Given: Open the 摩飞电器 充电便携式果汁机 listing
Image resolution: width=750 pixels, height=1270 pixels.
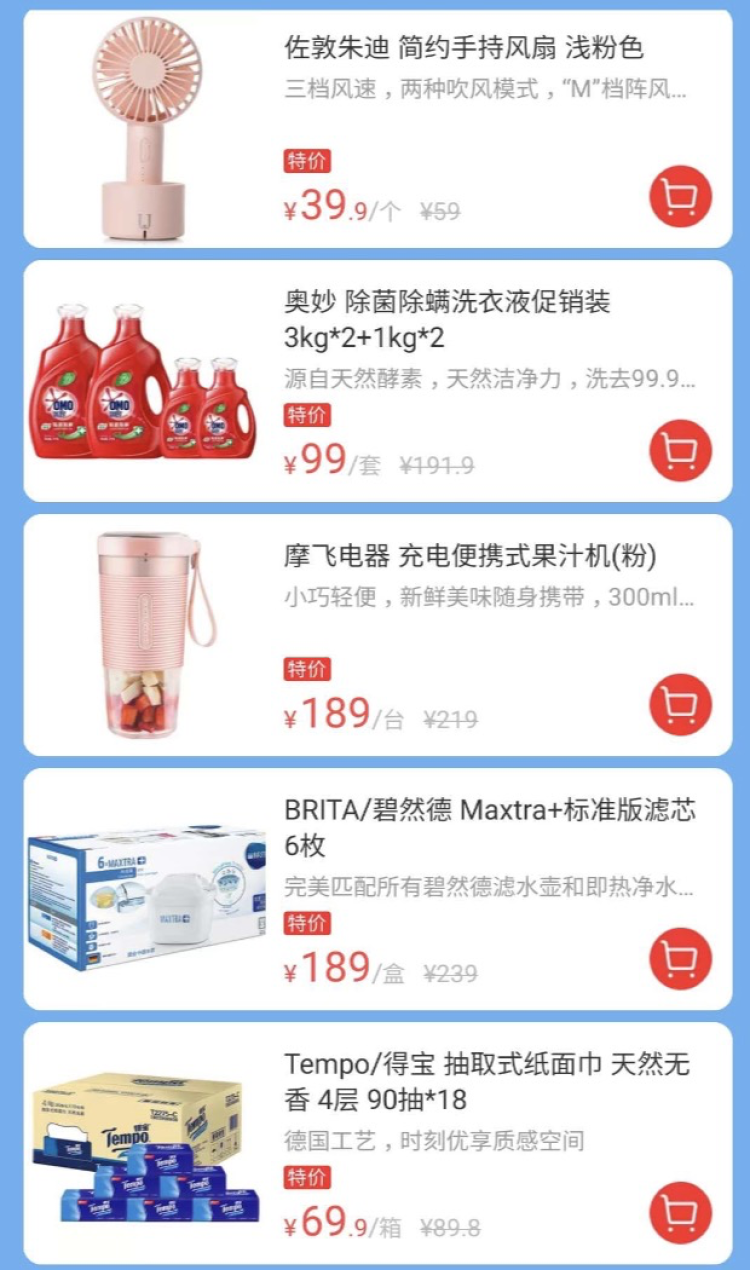Looking at the screenshot, I should (x=470, y=556).
